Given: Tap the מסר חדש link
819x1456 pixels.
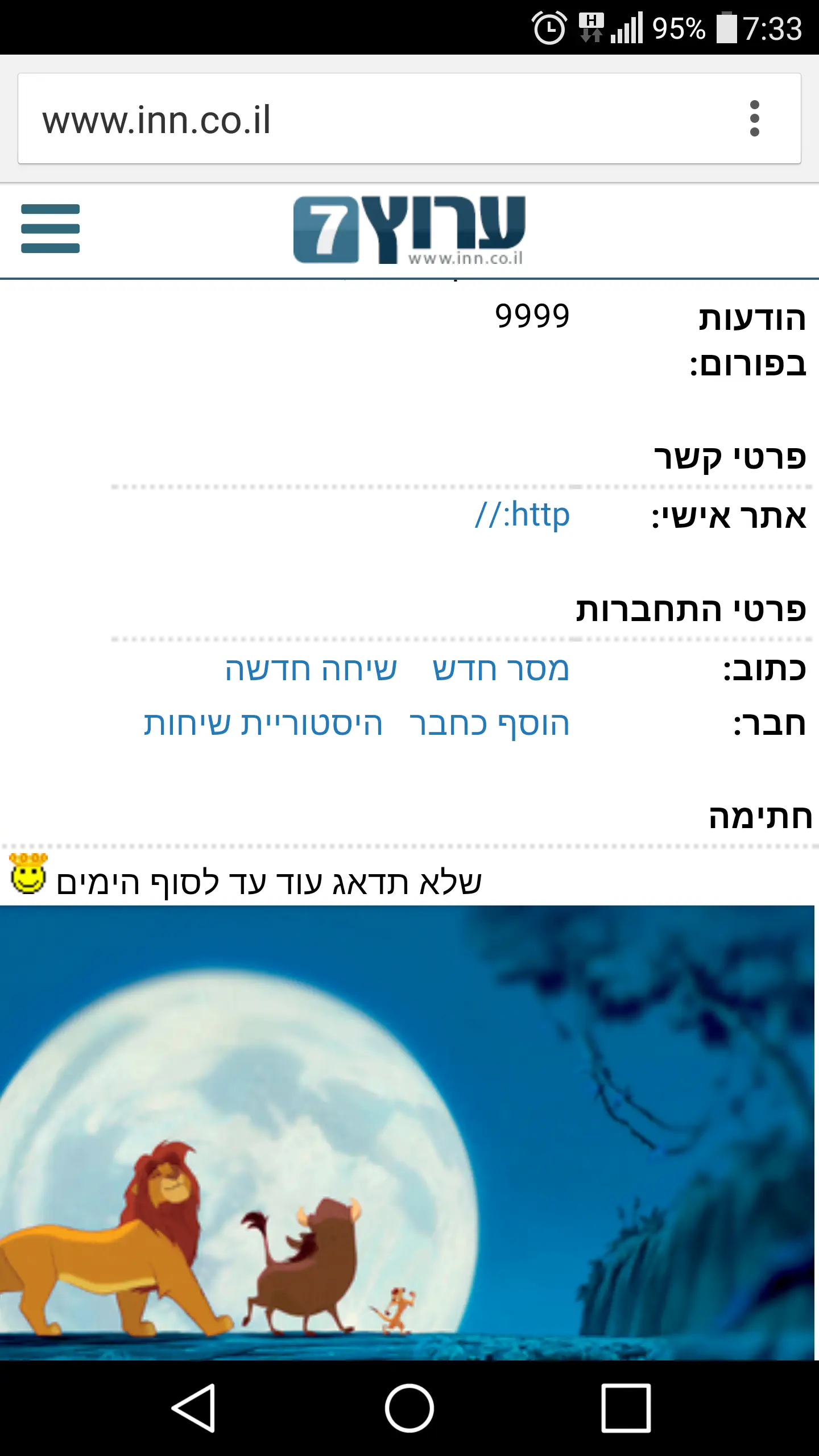Looking at the screenshot, I should (x=500, y=669).
